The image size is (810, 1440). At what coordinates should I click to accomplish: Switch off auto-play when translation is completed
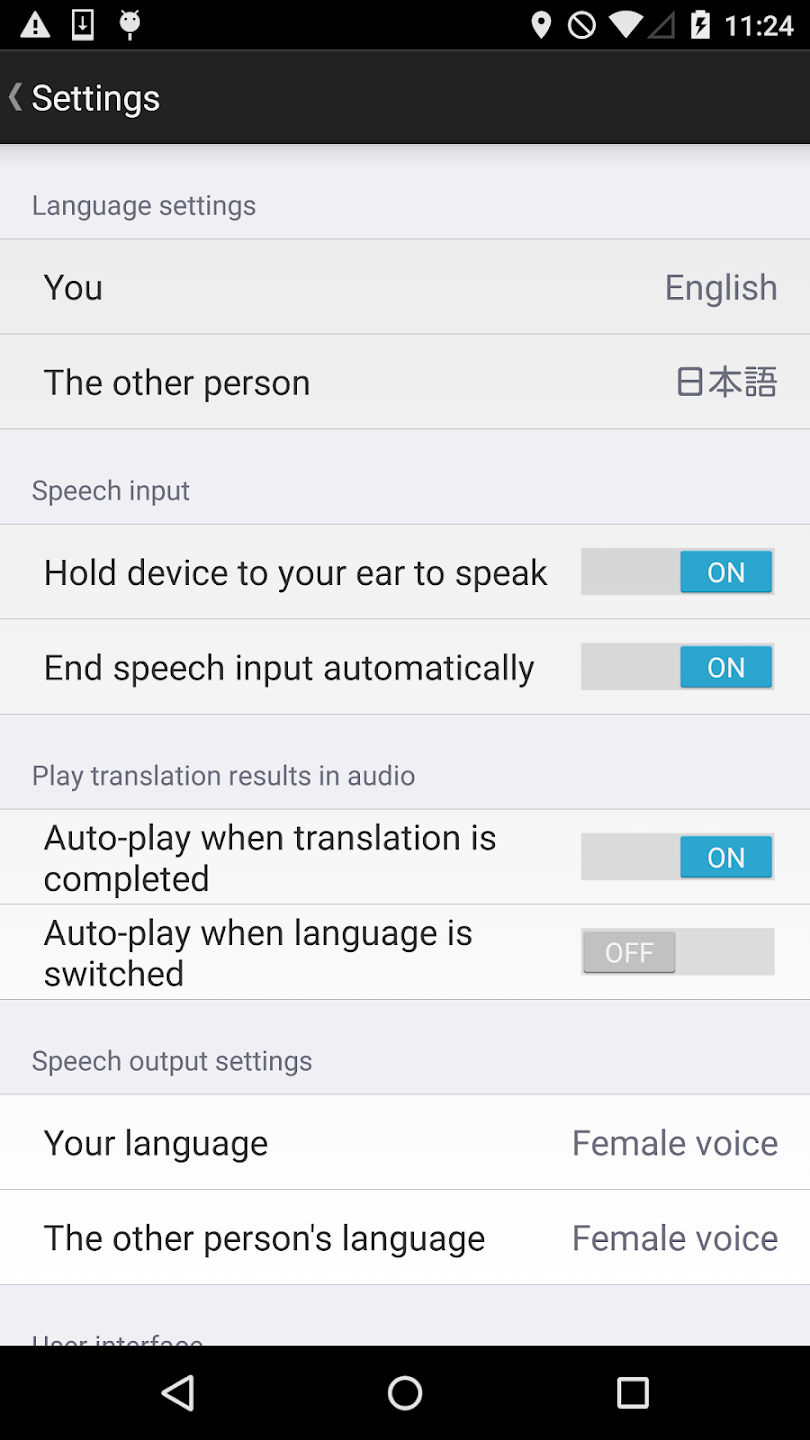[677, 857]
